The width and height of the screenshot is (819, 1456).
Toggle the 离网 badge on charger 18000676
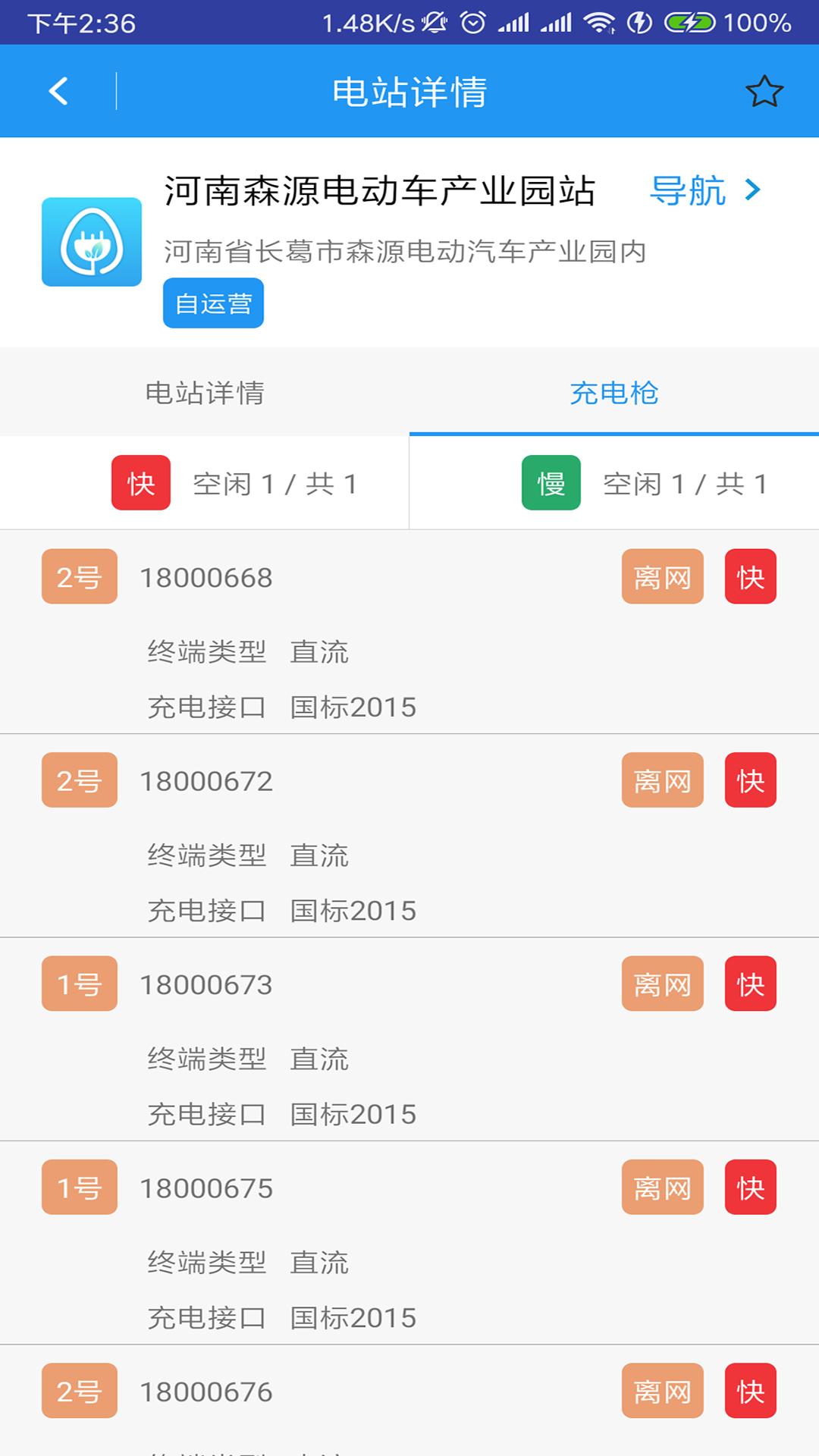click(x=661, y=1392)
